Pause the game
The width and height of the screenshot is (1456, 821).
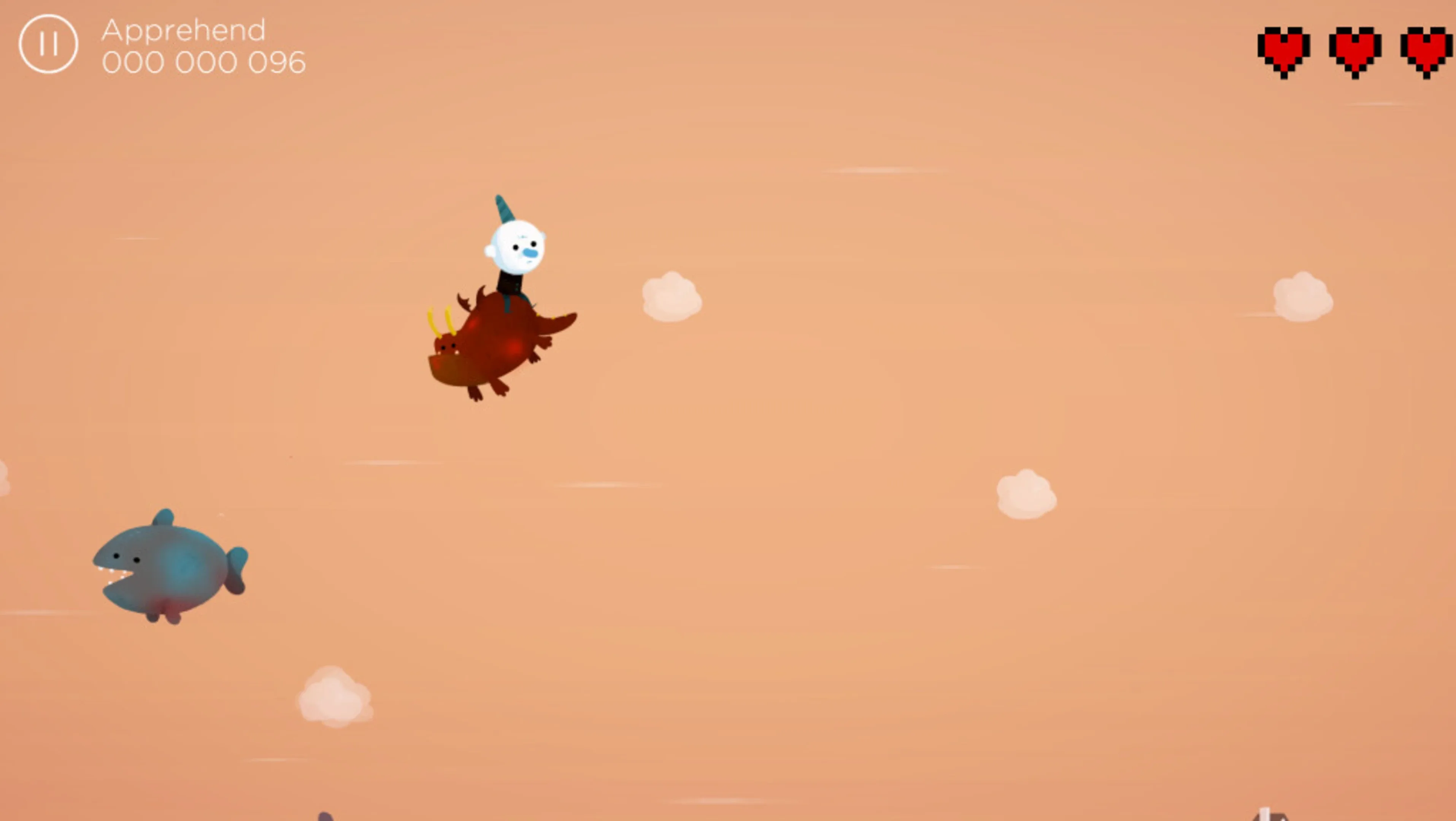tap(48, 43)
